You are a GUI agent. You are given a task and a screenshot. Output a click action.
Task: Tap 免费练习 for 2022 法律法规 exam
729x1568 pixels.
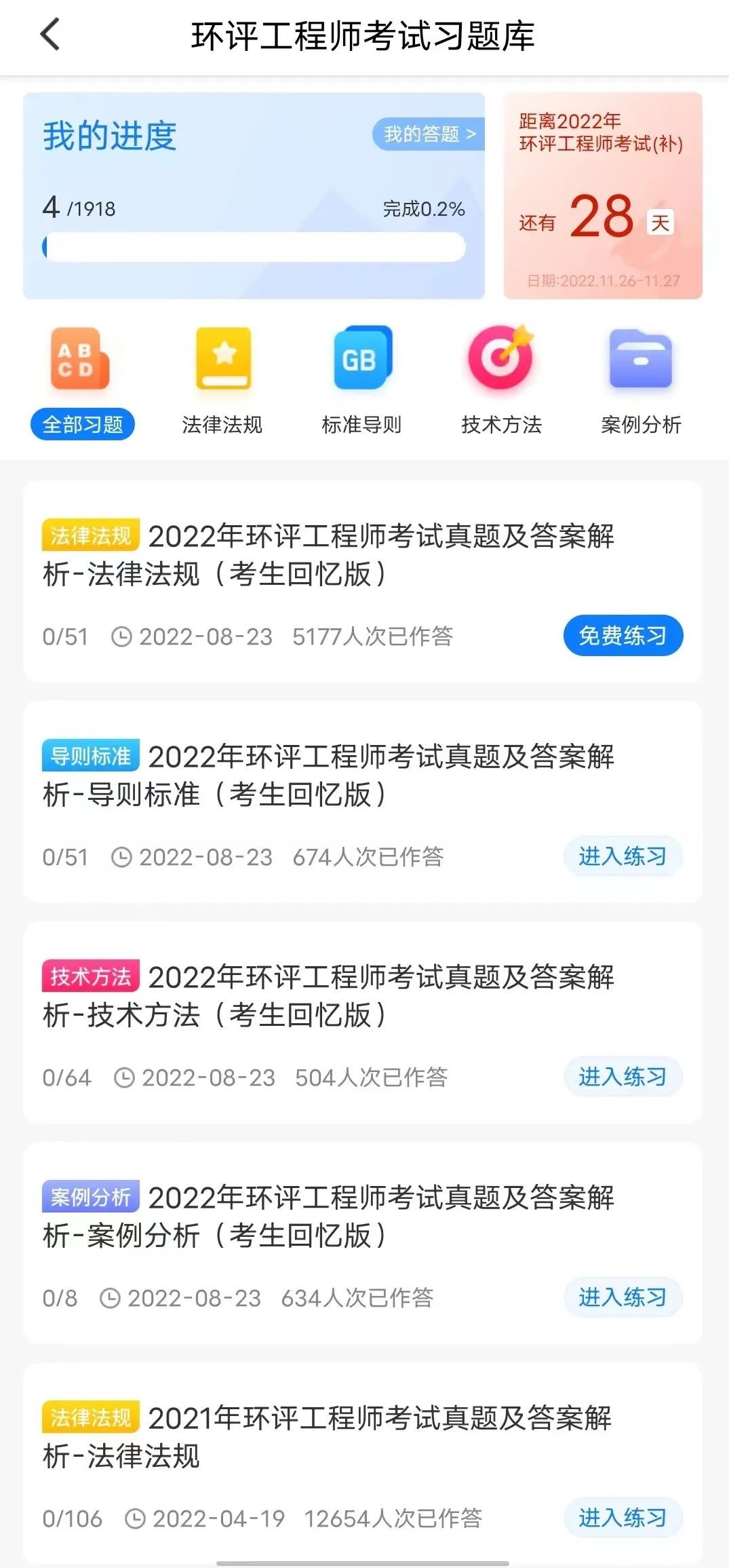[623, 636]
